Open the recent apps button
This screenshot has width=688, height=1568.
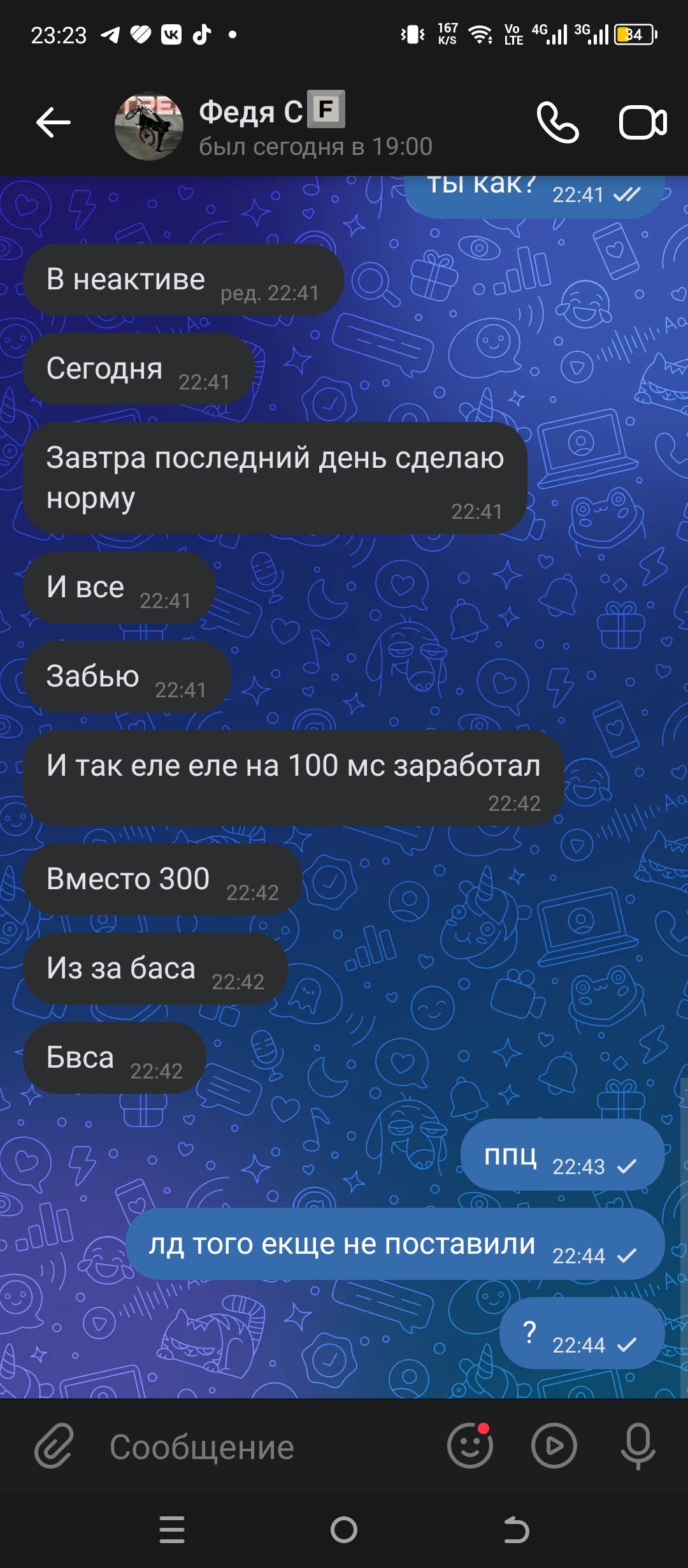coord(172,1530)
